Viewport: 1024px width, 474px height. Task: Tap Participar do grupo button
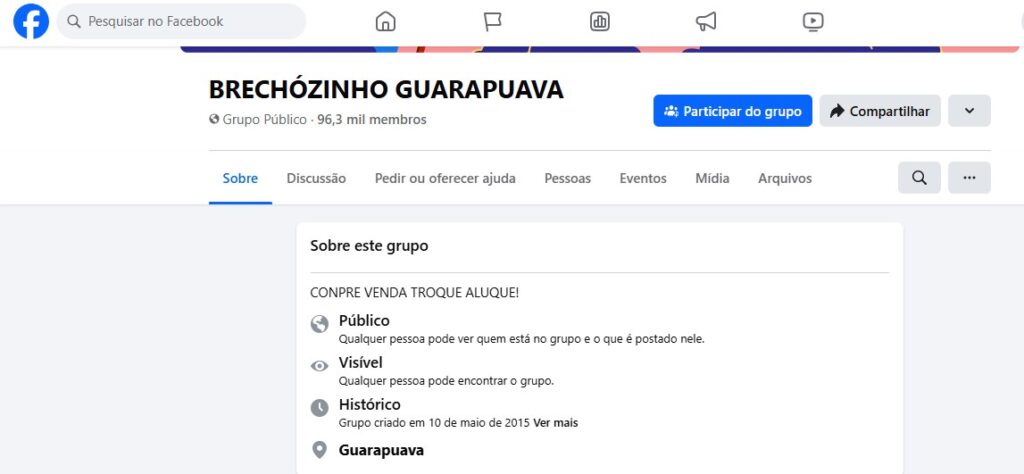tap(732, 111)
